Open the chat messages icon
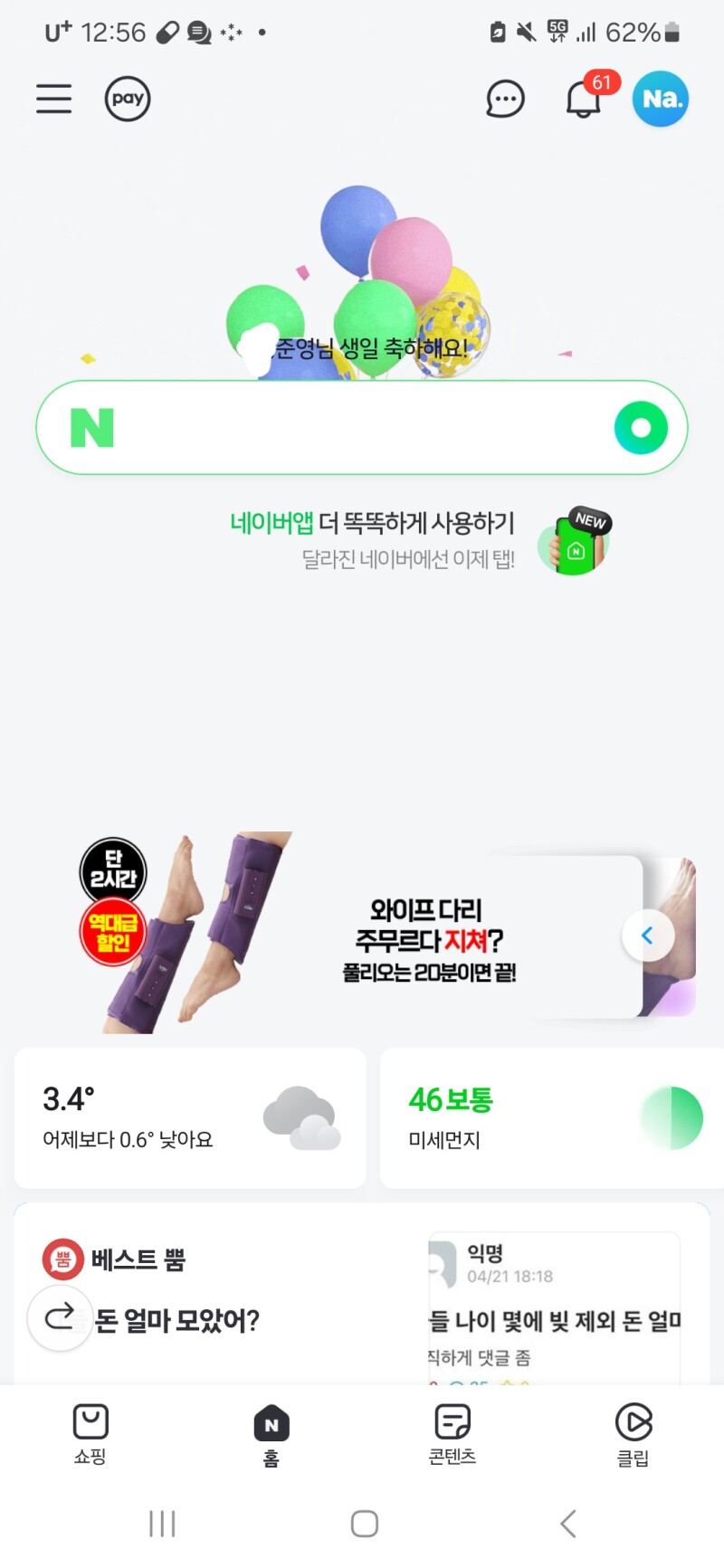724x1568 pixels. [x=505, y=99]
